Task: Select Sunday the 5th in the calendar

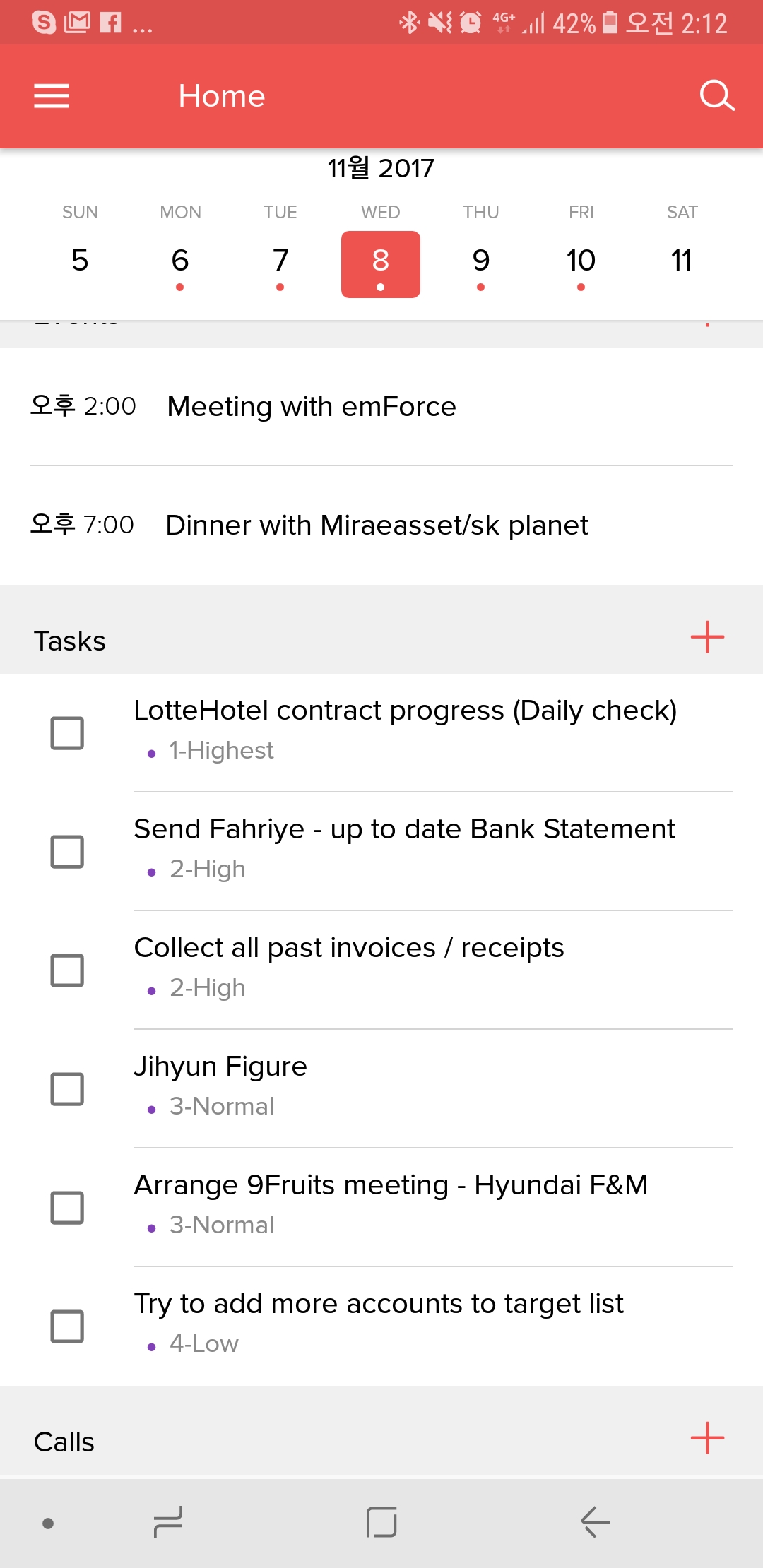Action: pyautogui.click(x=80, y=261)
